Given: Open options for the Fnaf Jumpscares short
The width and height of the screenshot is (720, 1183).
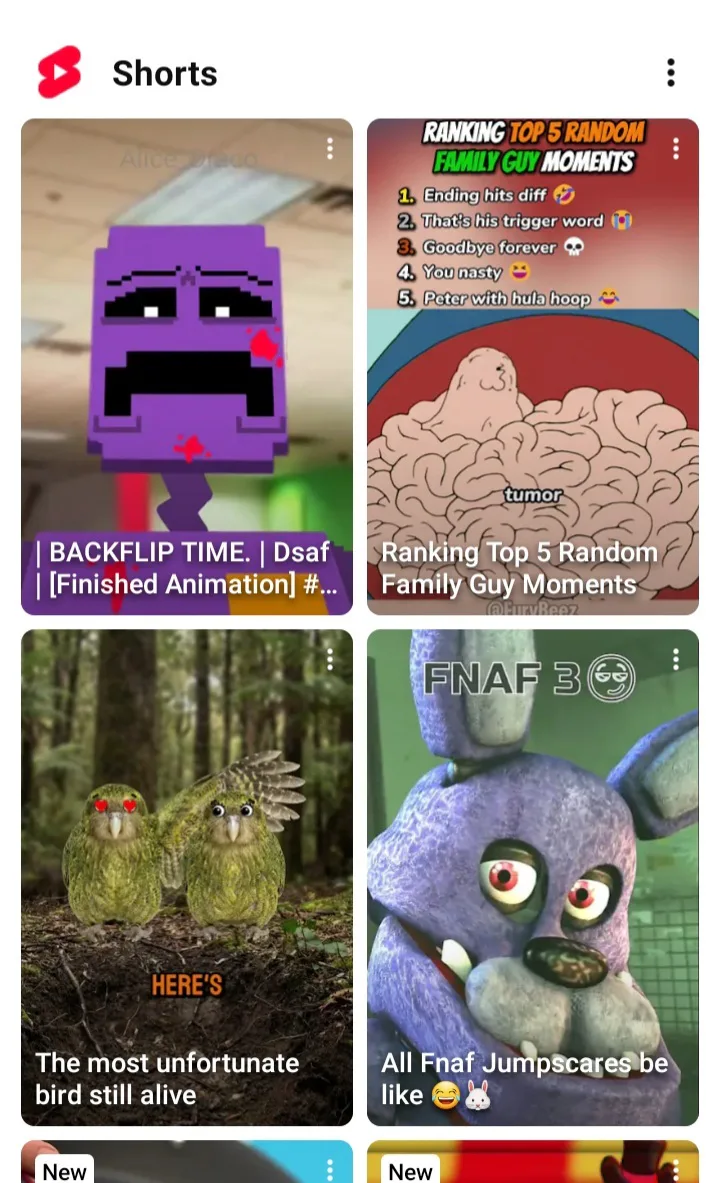Looking at the screenshot, I should coord(676,659).
